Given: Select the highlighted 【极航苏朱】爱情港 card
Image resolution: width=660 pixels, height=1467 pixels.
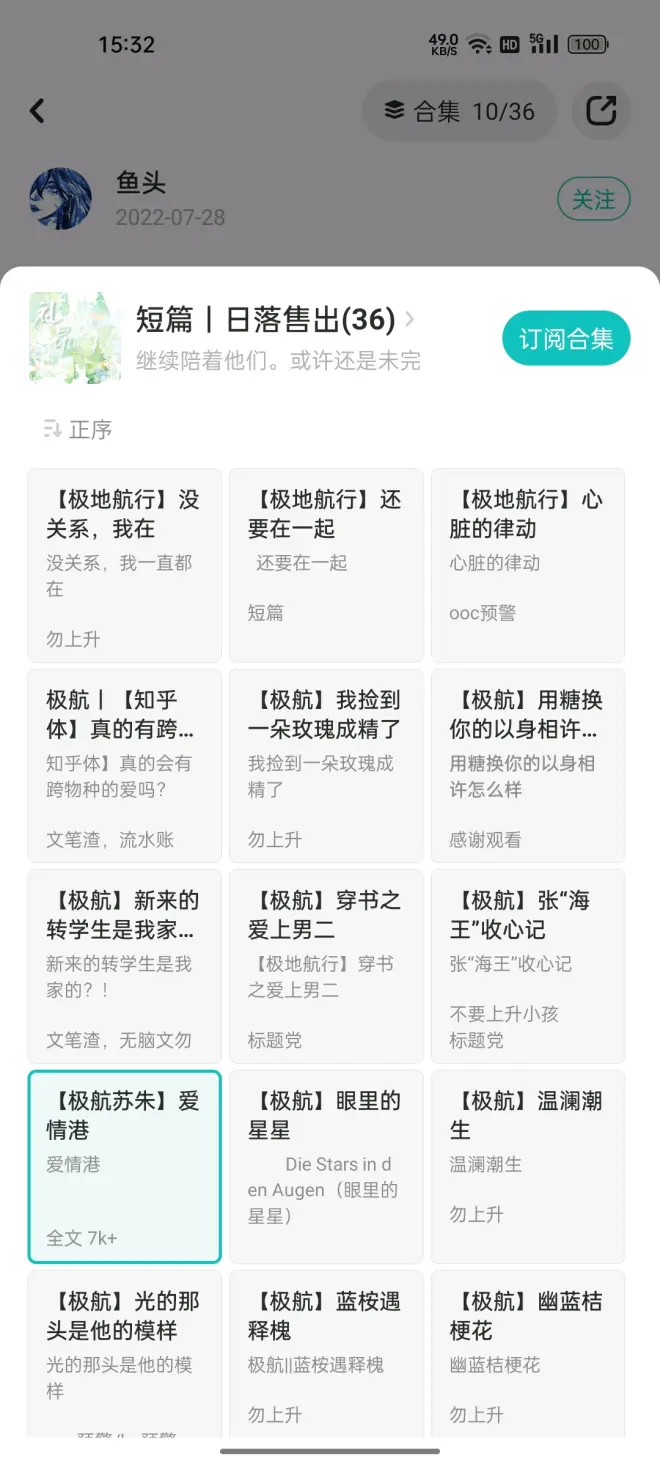Looking at the screenshot, I should coord(124,1167).
